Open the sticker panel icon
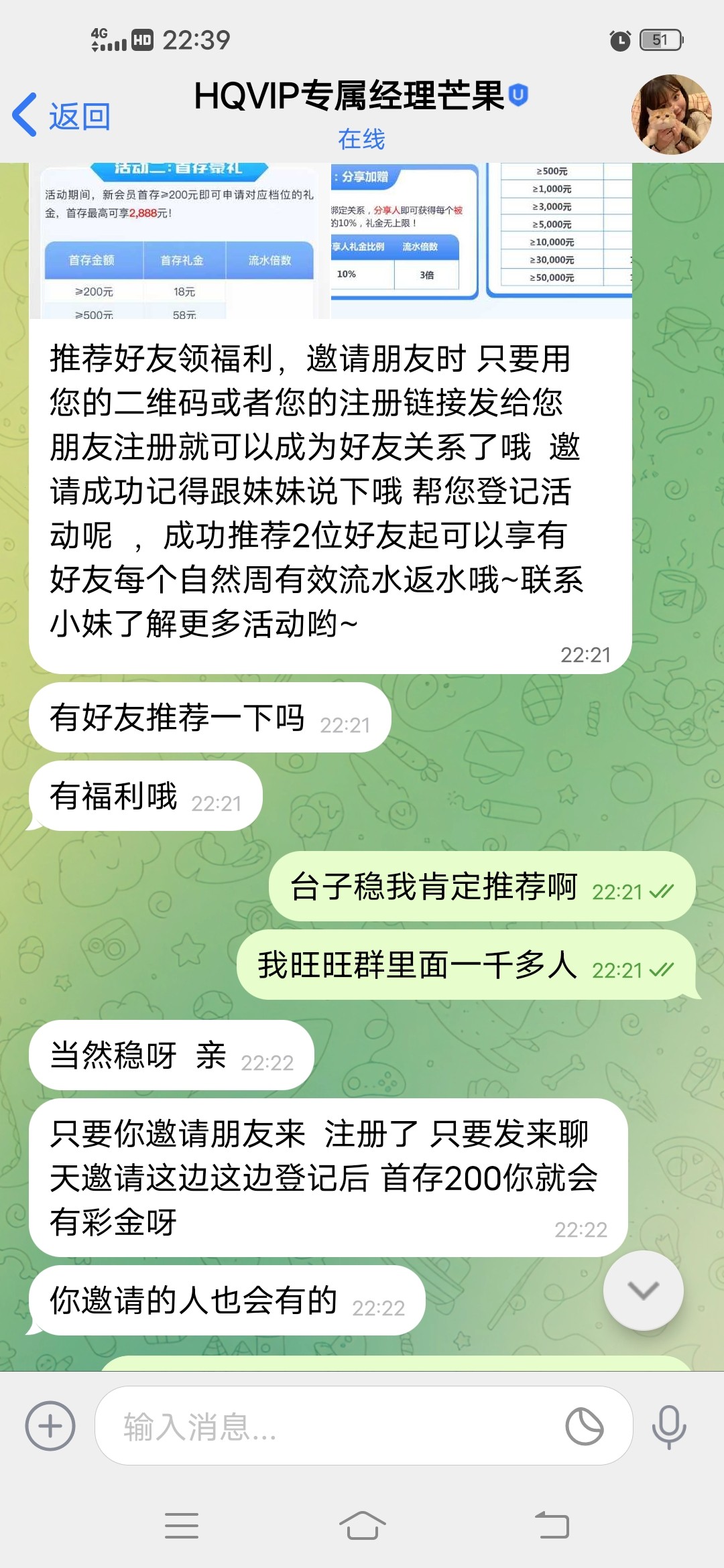 pyautogui.click(x=585, y=1426)
